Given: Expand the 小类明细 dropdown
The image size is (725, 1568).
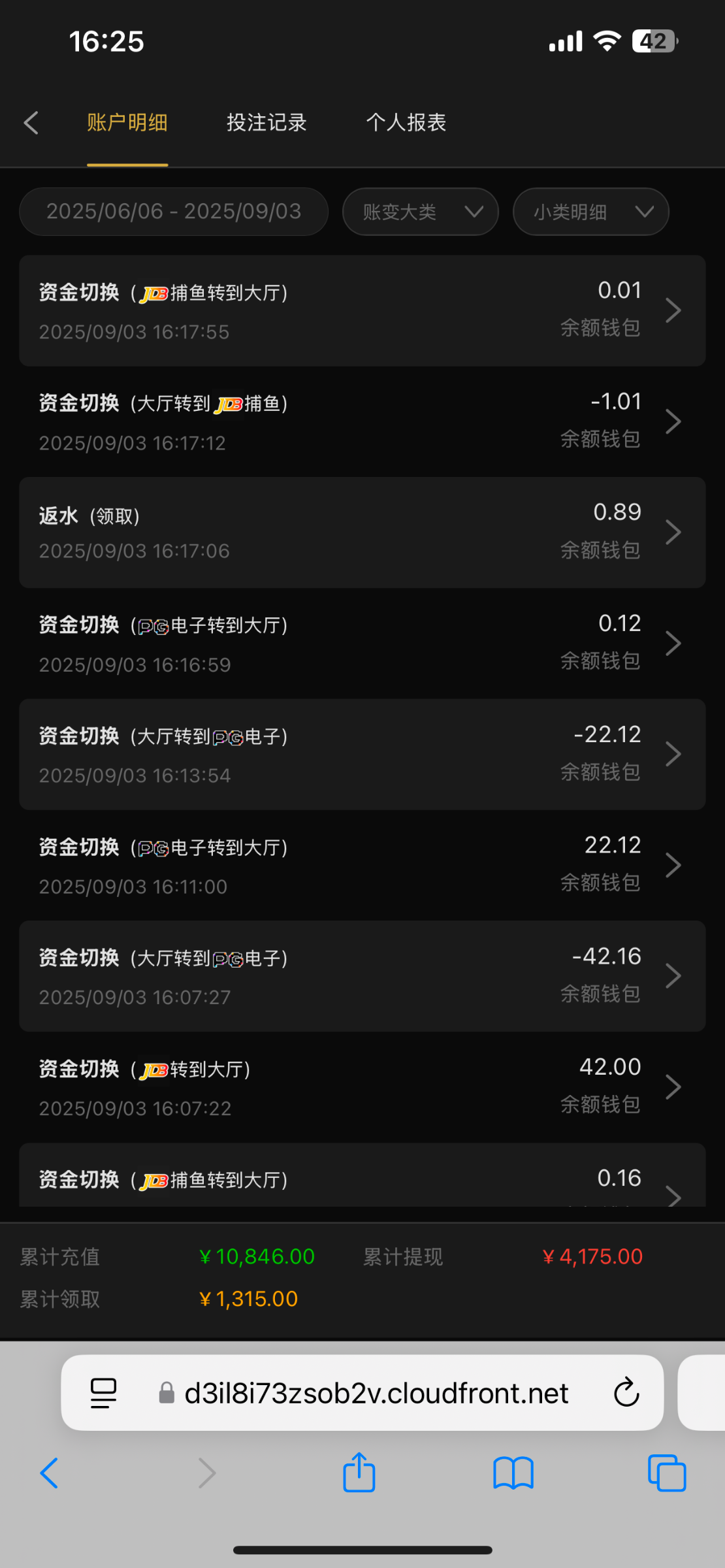Looking at the screenshot, I should tap(591, 212).
